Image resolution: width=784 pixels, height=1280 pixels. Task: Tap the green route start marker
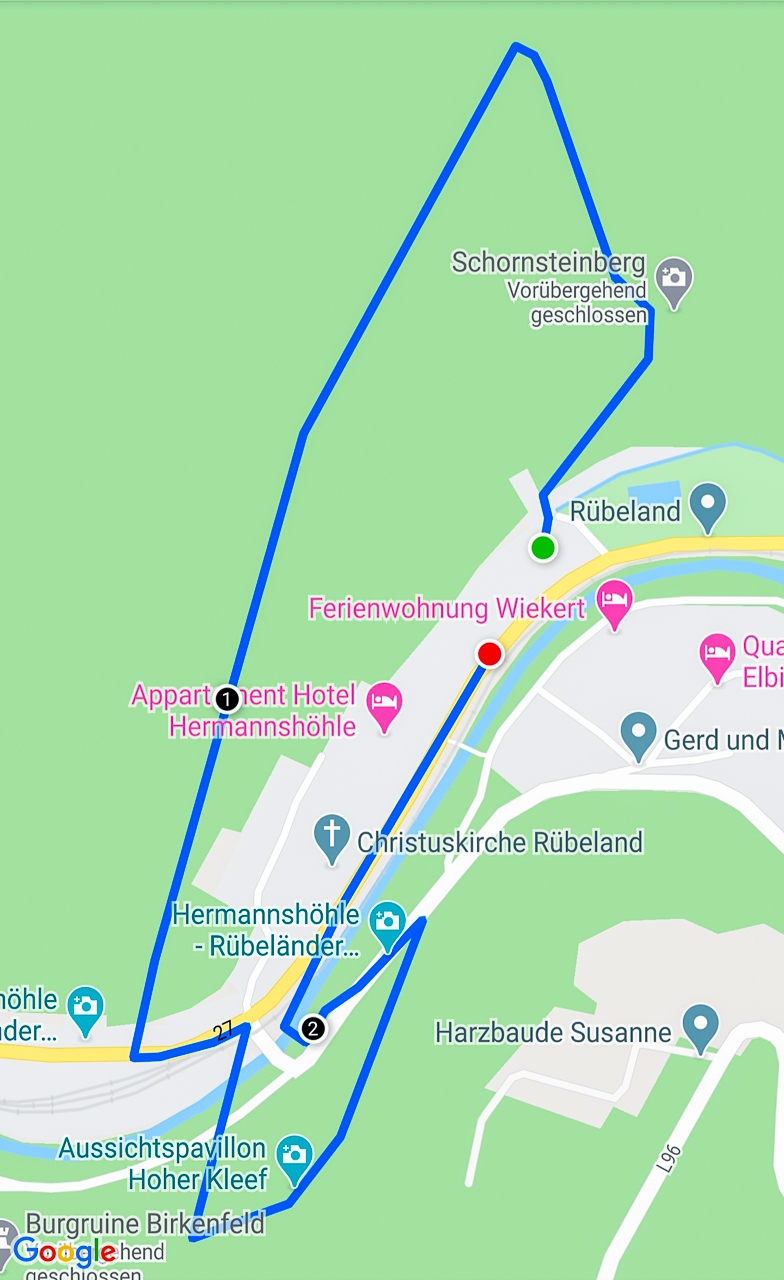tap(542, 547)
